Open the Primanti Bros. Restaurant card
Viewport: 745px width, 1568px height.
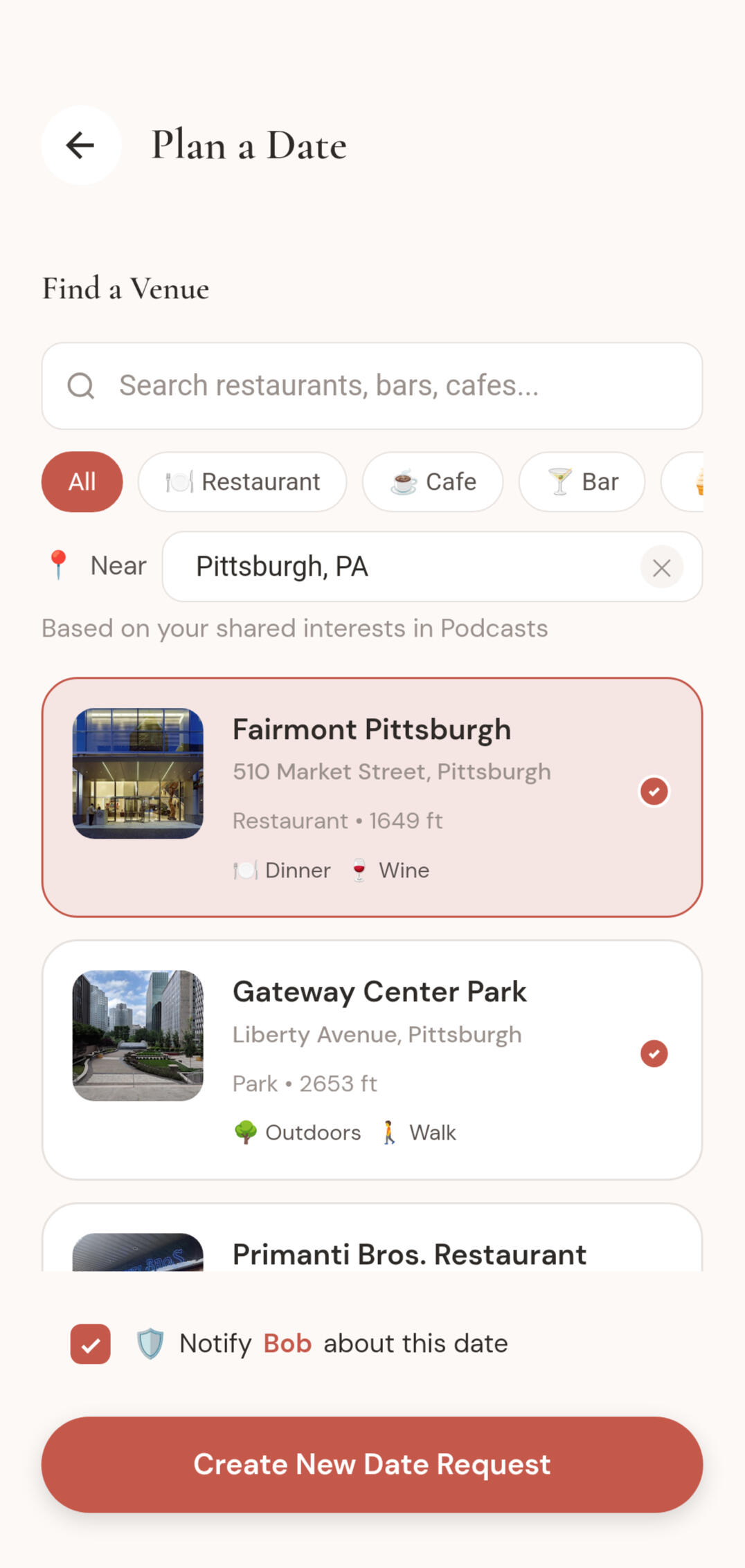click(x=409, y=1253)
